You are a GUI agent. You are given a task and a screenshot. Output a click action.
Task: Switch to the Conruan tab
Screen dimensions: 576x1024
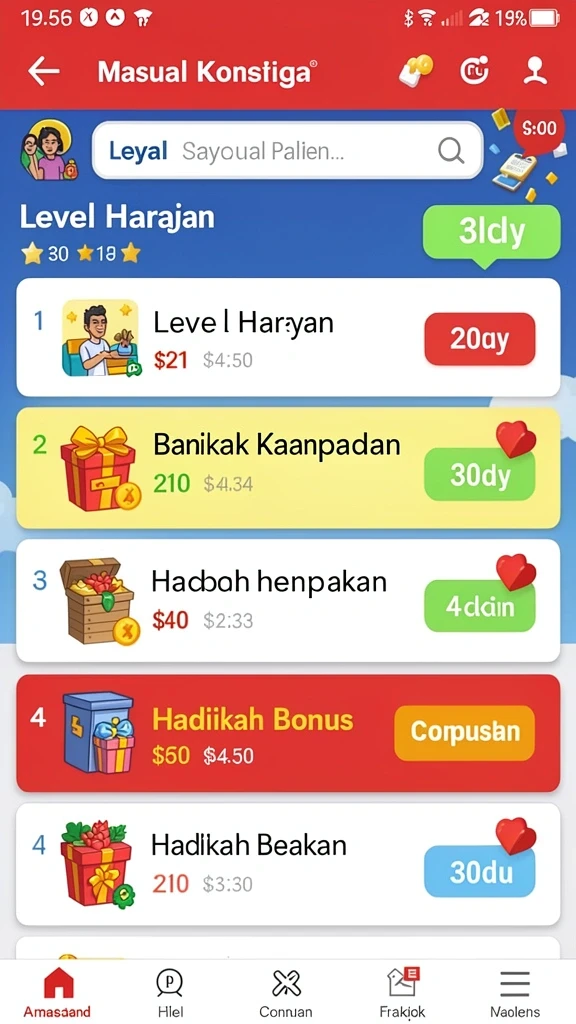286,993
